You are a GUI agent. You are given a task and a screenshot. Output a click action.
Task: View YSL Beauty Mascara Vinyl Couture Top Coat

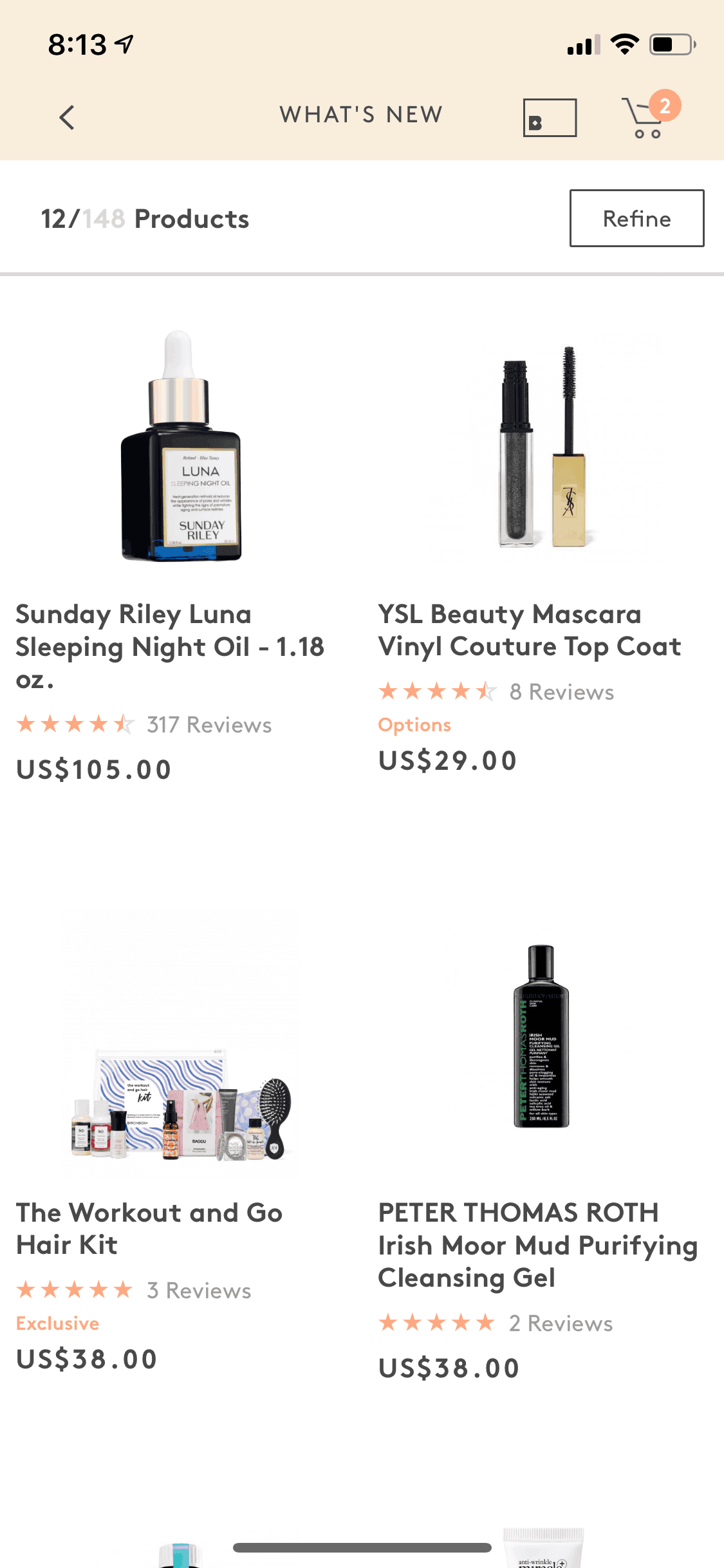(543, 445)
